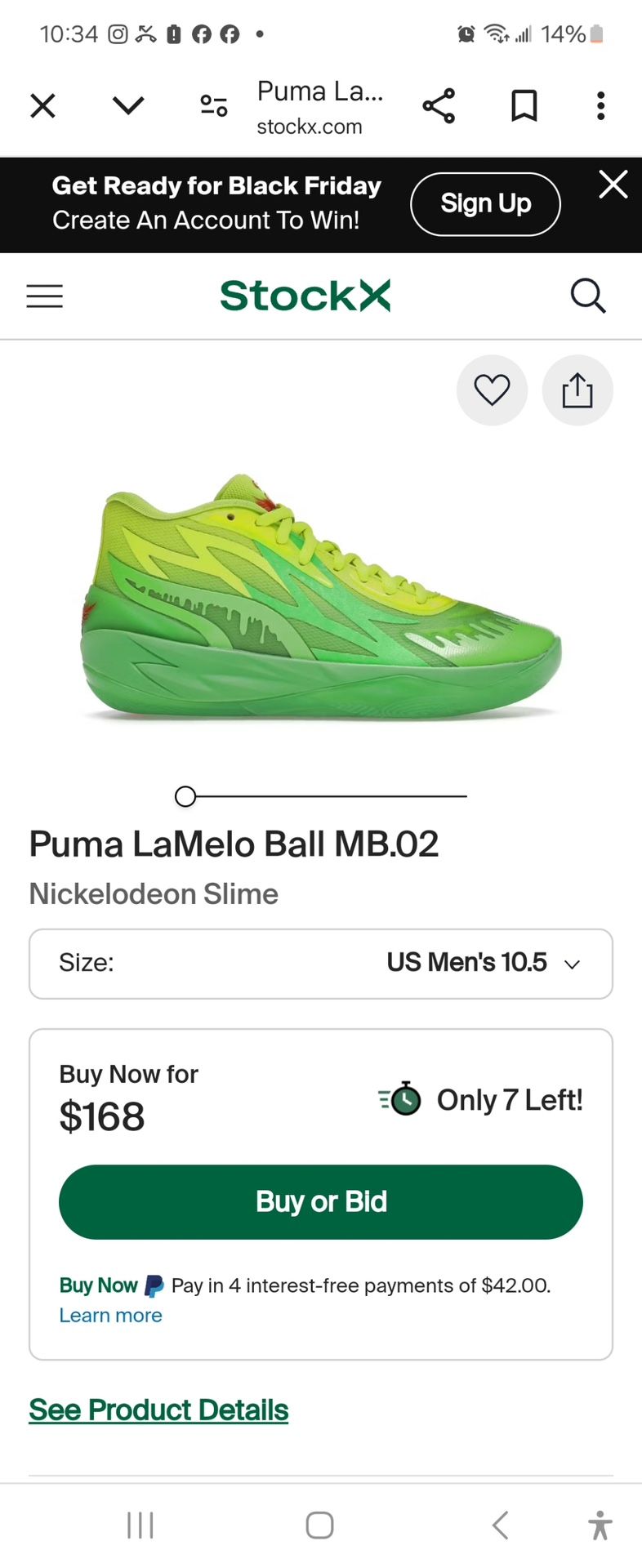642x1568 pixels.
Task: Open PayPal Learn more link
Action: click(x=110, y=1315)
